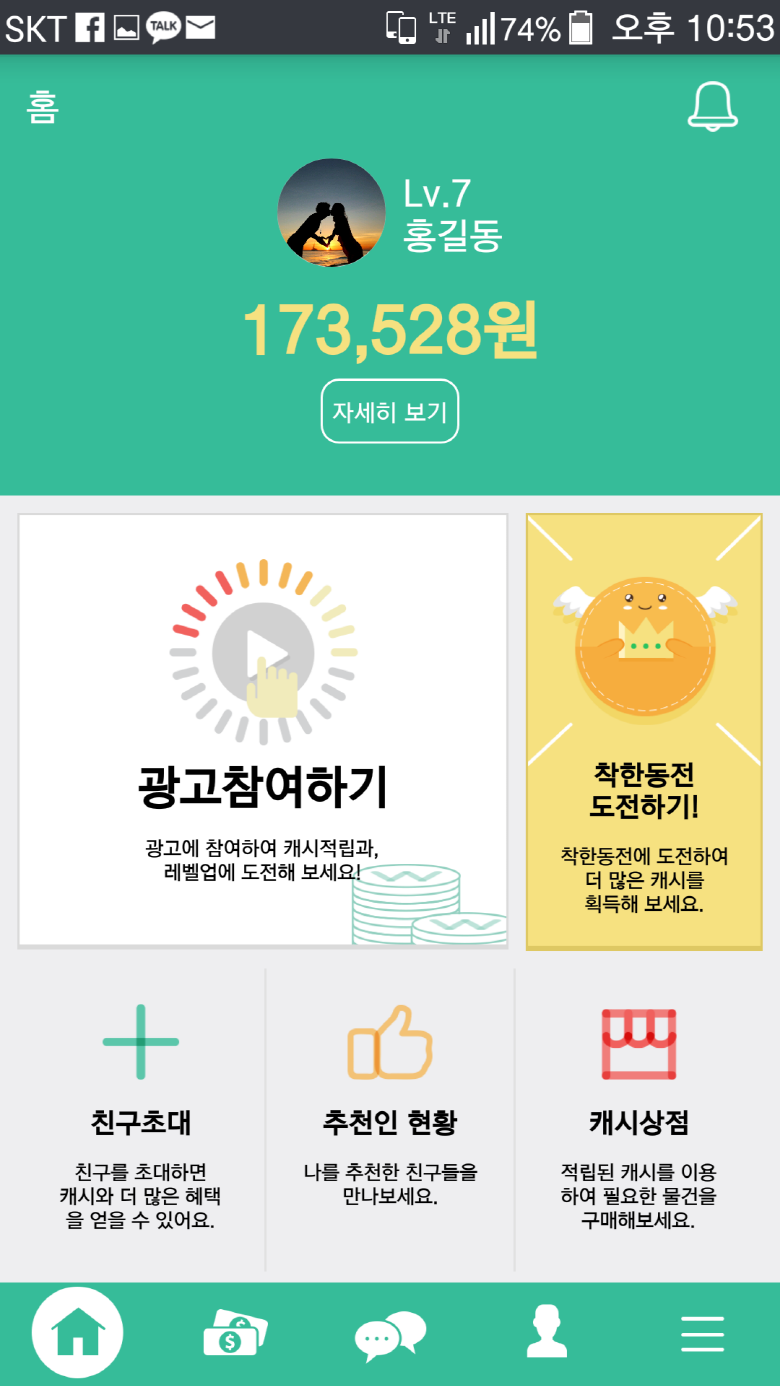Switch to the profile person tab
Image resolution: width=780 pixels, height=1386 pixels.
(547, 1334)
